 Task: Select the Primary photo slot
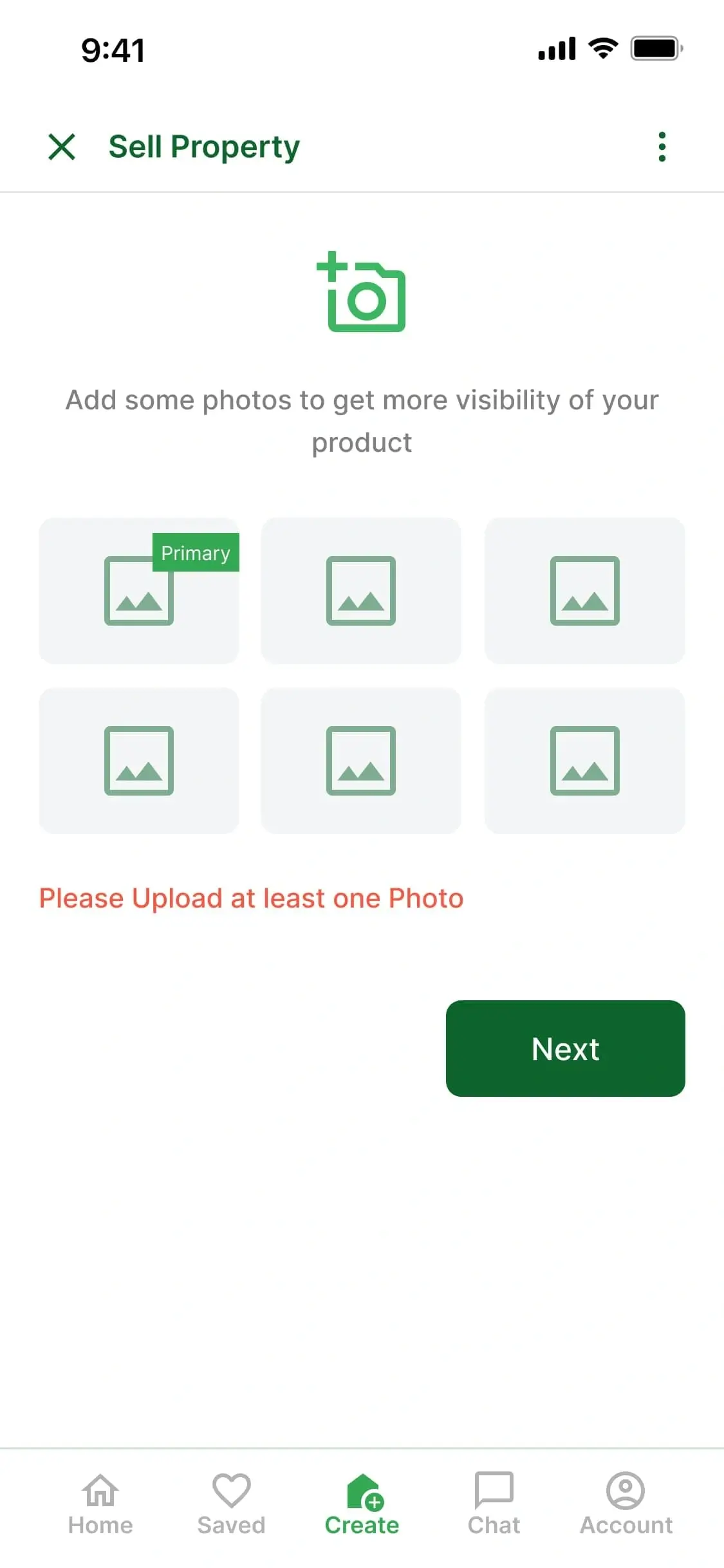[139, 591]
